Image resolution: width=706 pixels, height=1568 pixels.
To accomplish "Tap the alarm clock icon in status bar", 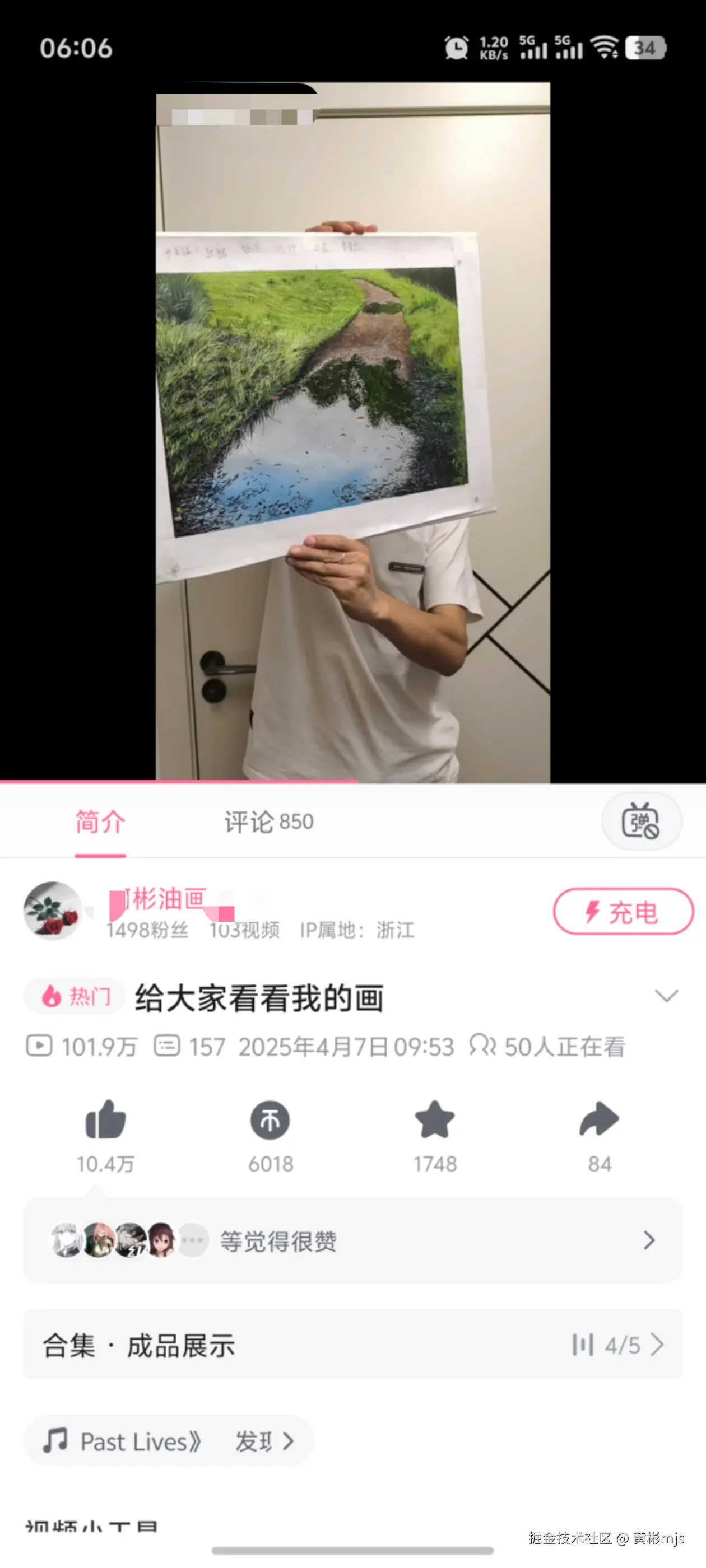I will pyautogui.click(x=456, y=48).
